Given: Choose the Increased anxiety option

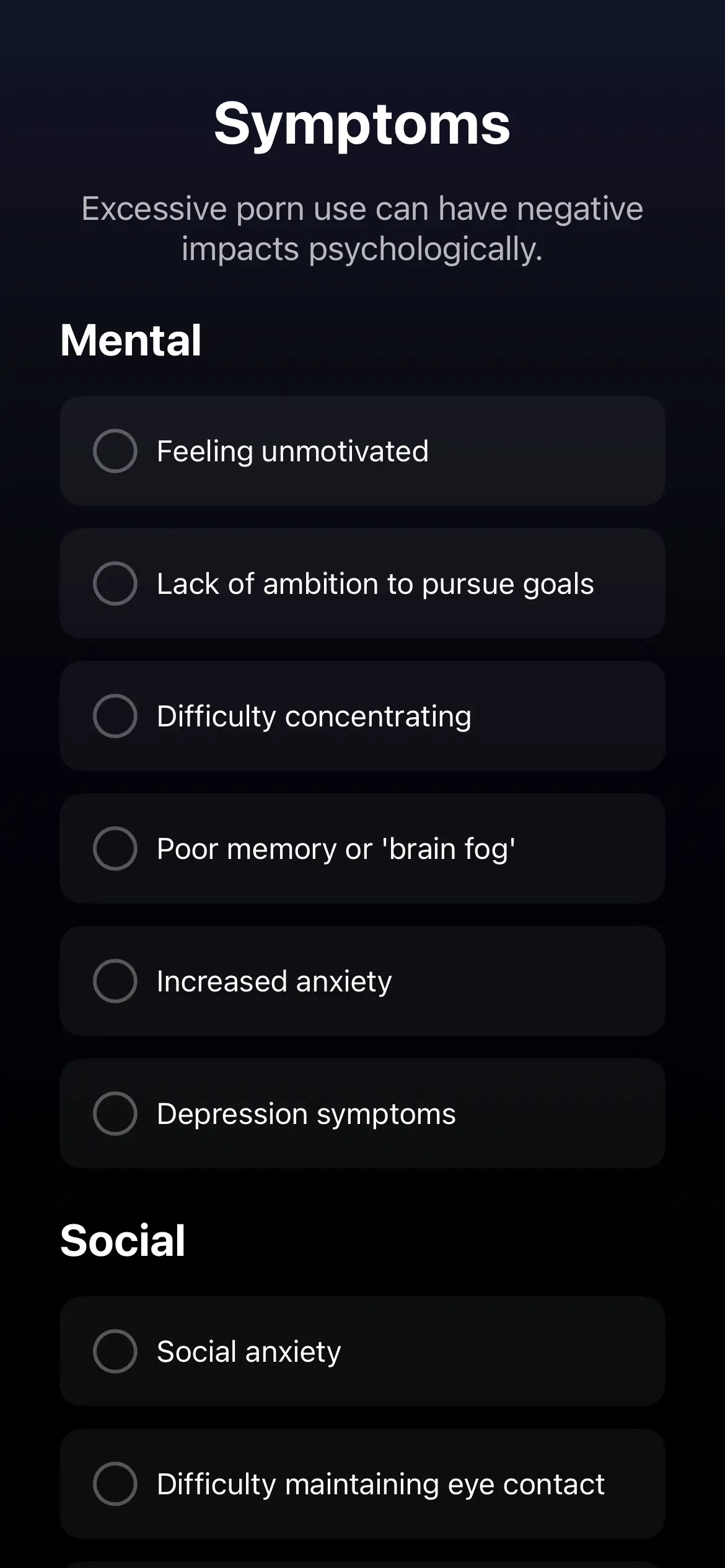Looking at the screenshot, I should pos(115,981).
